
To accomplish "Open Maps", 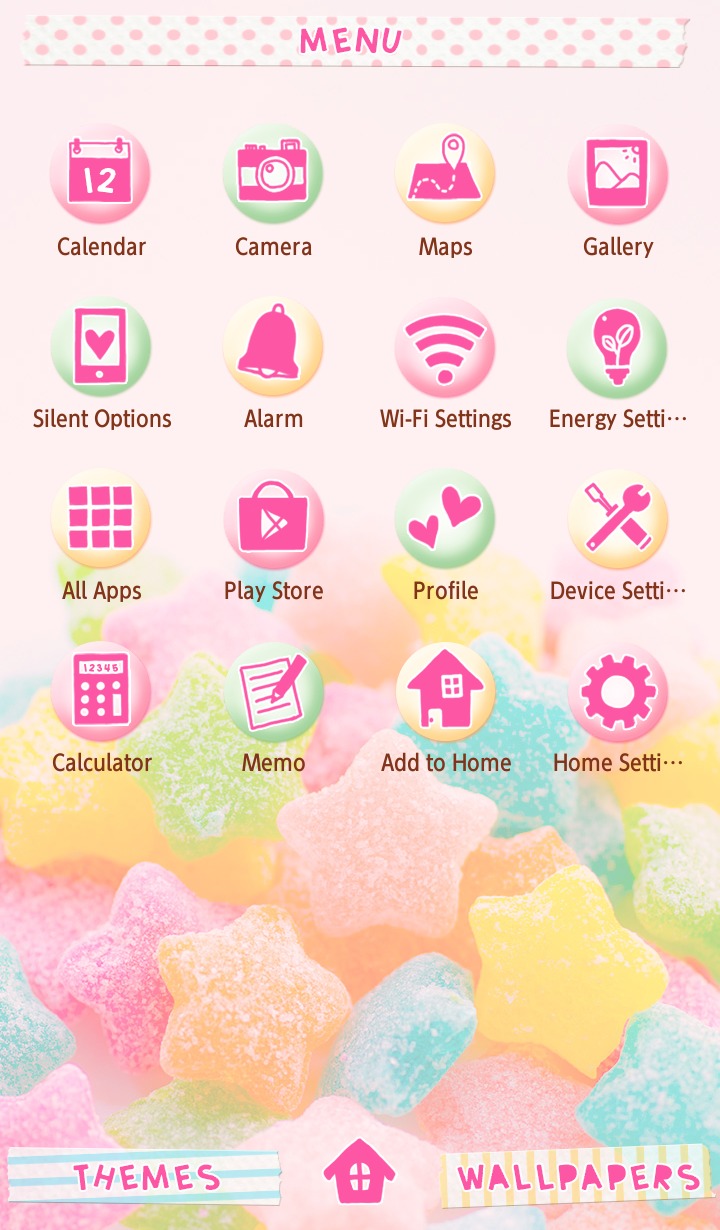I will click(445, 175).
